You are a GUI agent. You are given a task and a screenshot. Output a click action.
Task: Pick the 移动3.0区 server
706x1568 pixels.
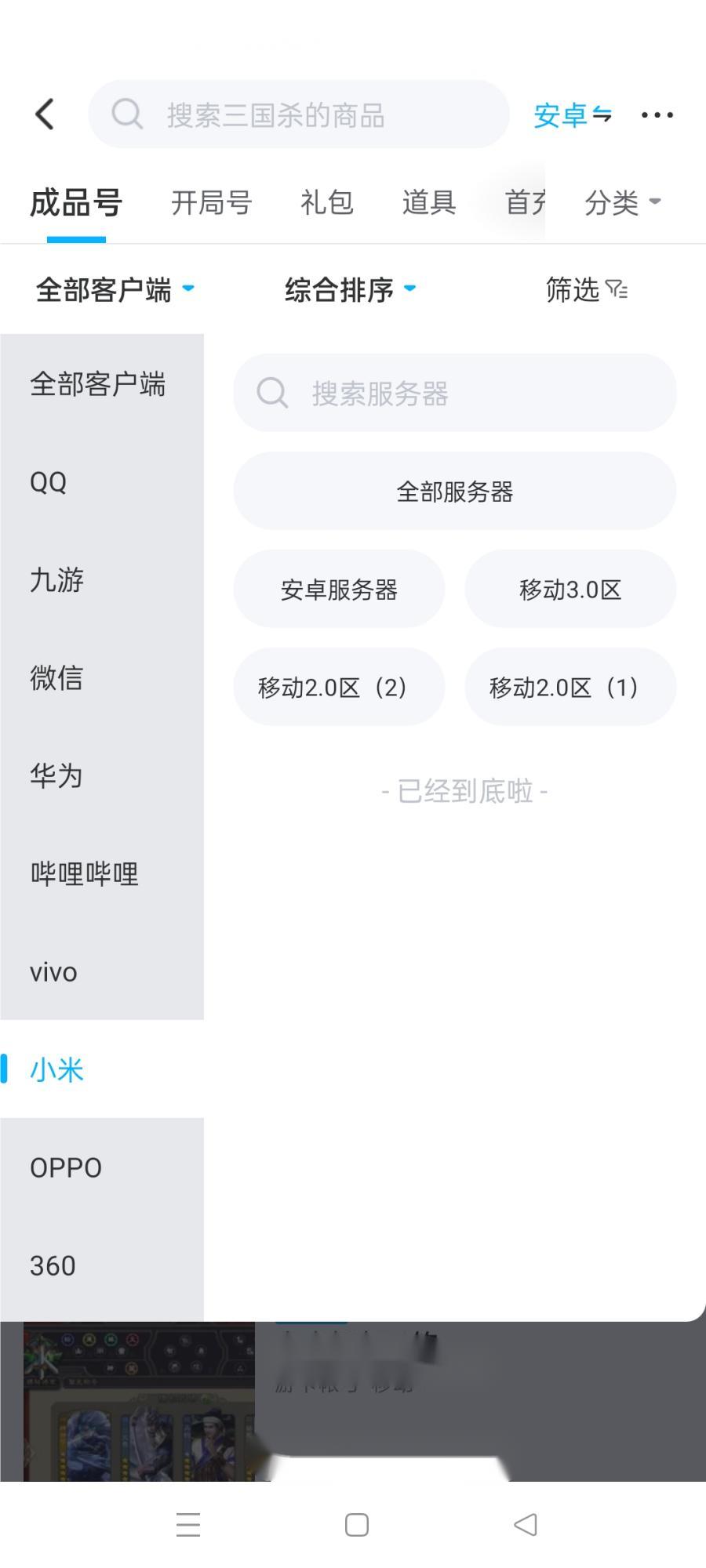[570, 590]
